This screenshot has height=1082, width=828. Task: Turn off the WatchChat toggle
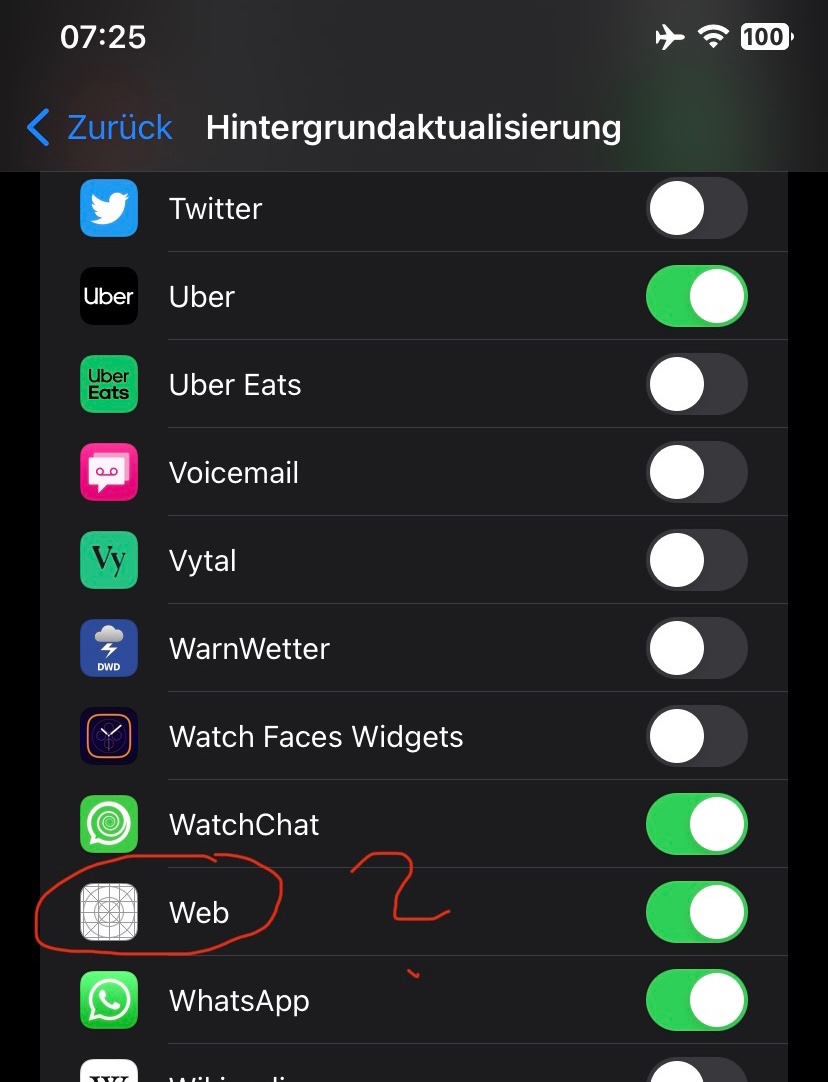pyautogui.click(x=697, y=824)
